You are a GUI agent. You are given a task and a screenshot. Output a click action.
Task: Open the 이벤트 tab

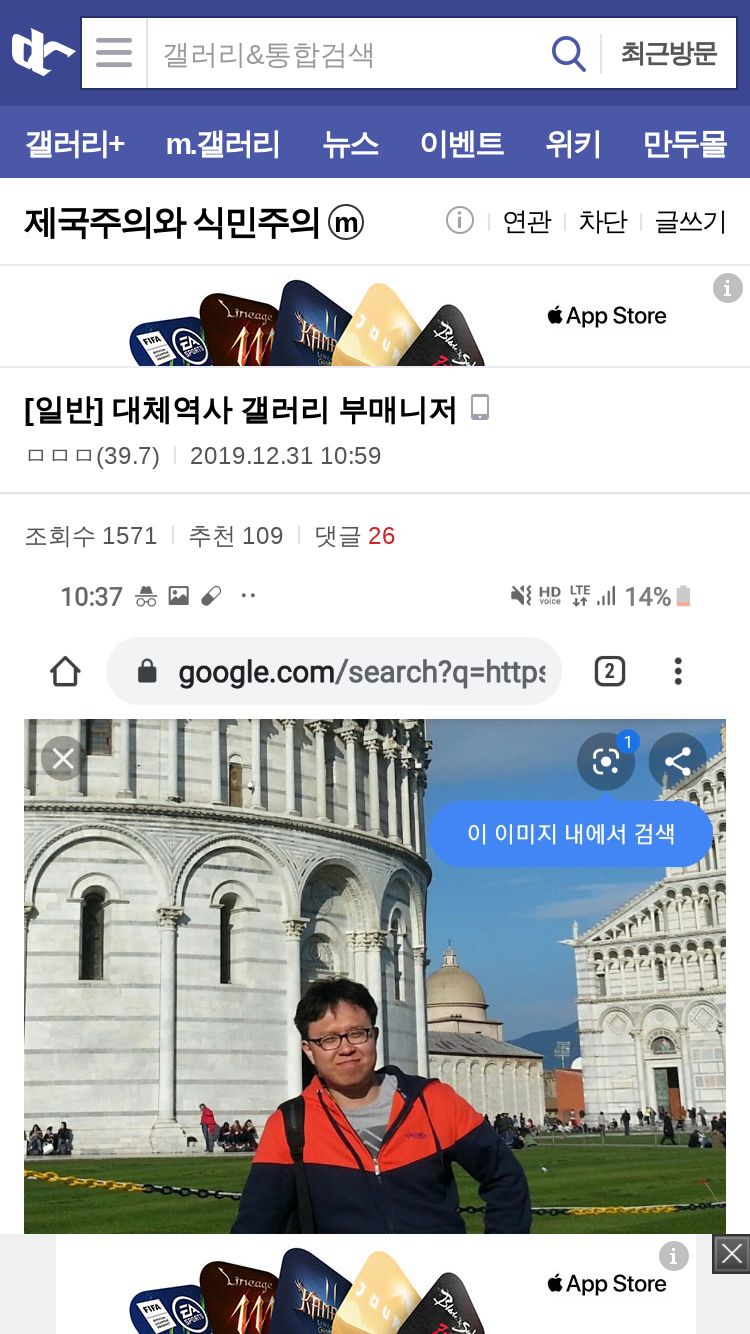[462, 144]
